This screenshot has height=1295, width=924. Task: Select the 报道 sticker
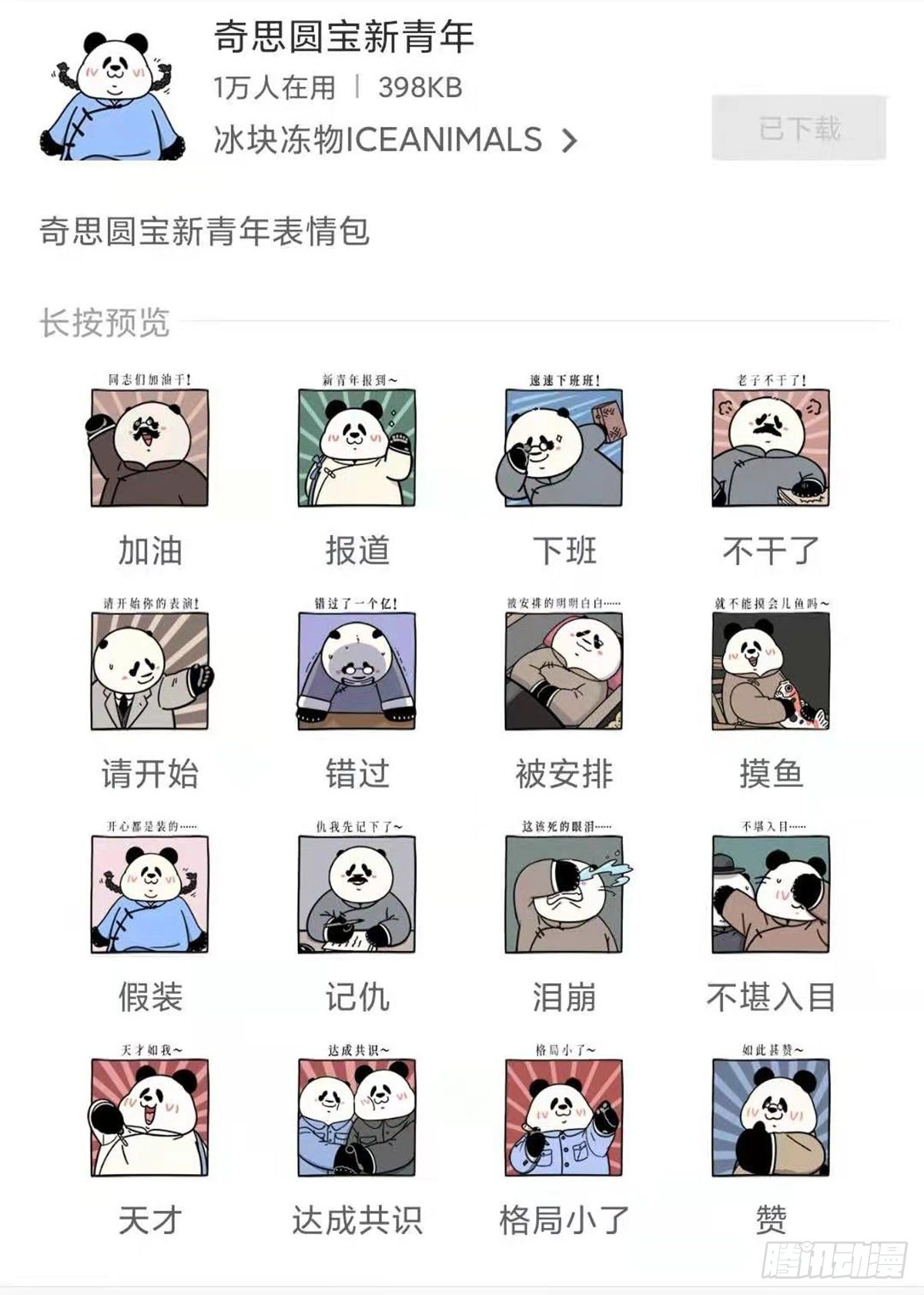coord(357,447)
